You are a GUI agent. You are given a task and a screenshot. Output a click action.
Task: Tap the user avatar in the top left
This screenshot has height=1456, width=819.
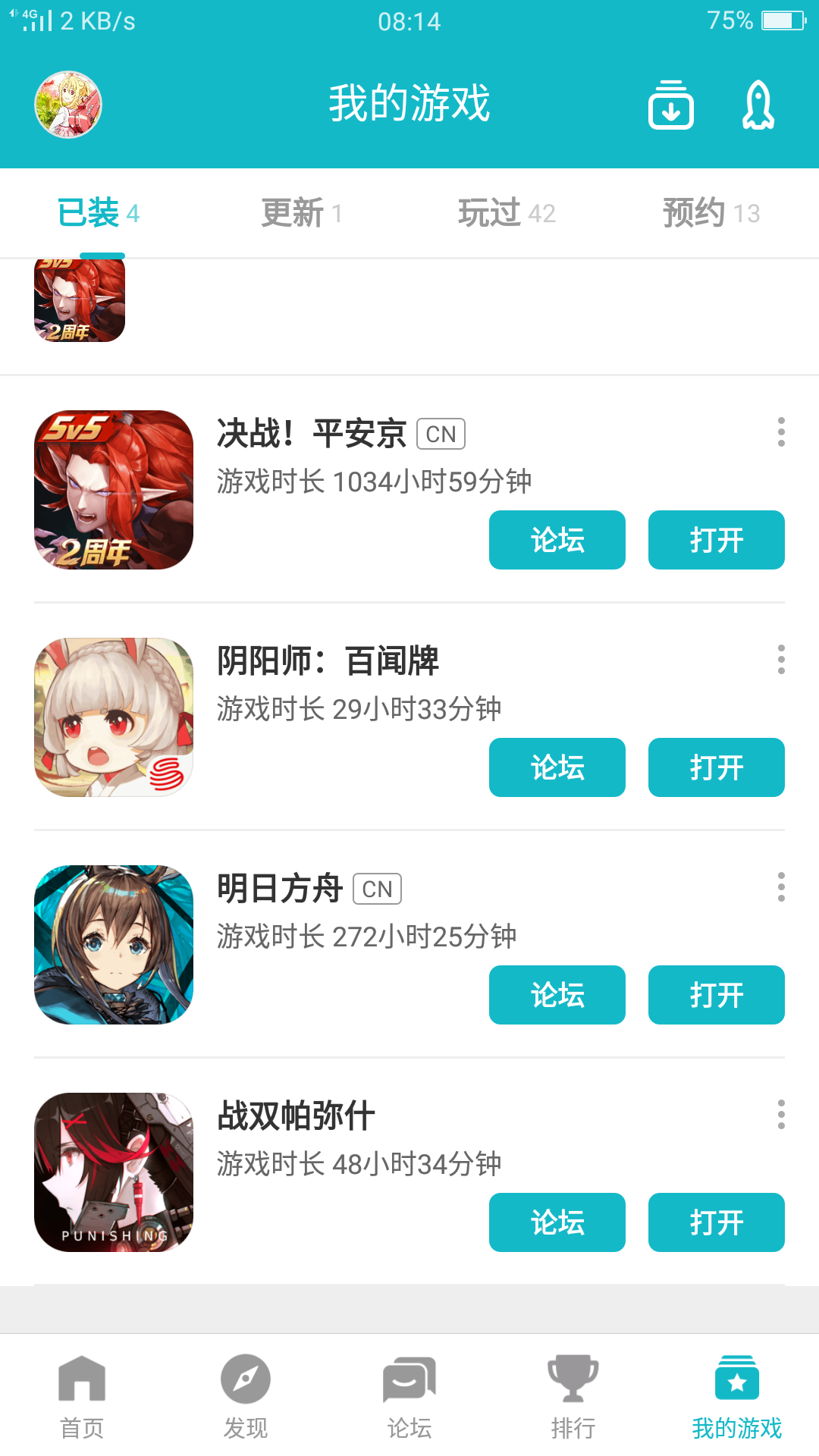[67, 105]
